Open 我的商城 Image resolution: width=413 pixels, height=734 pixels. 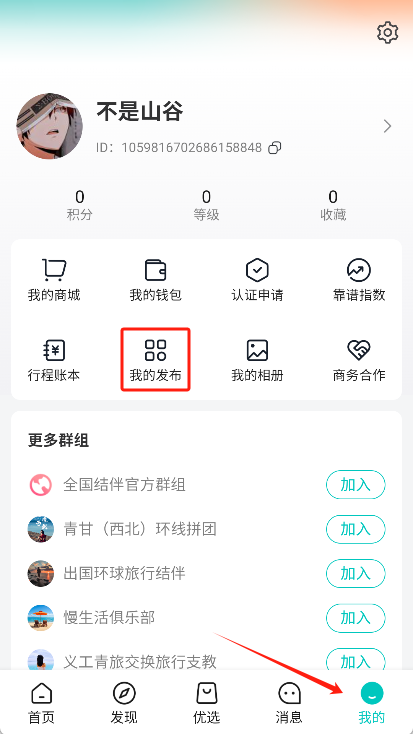[x=54, y=280]
